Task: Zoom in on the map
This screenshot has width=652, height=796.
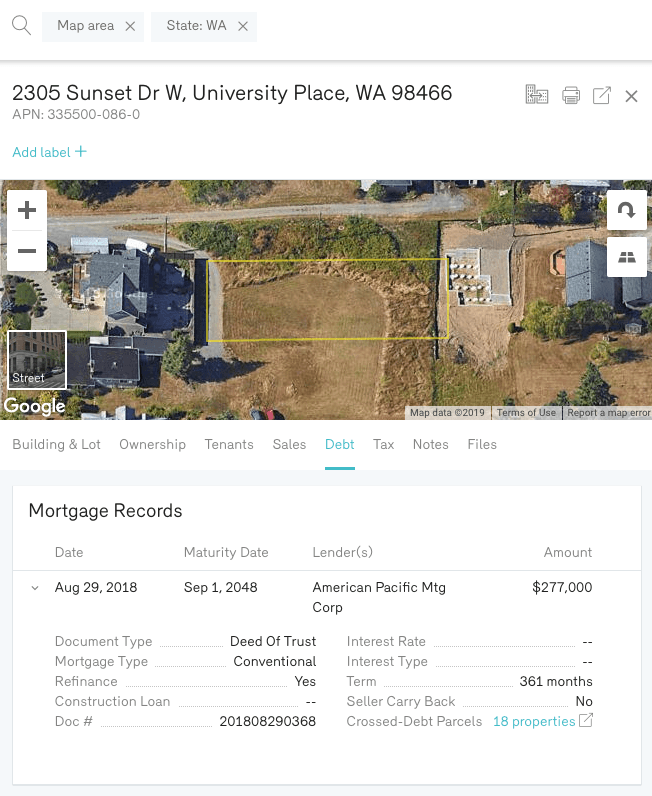Action: (27, 210)
